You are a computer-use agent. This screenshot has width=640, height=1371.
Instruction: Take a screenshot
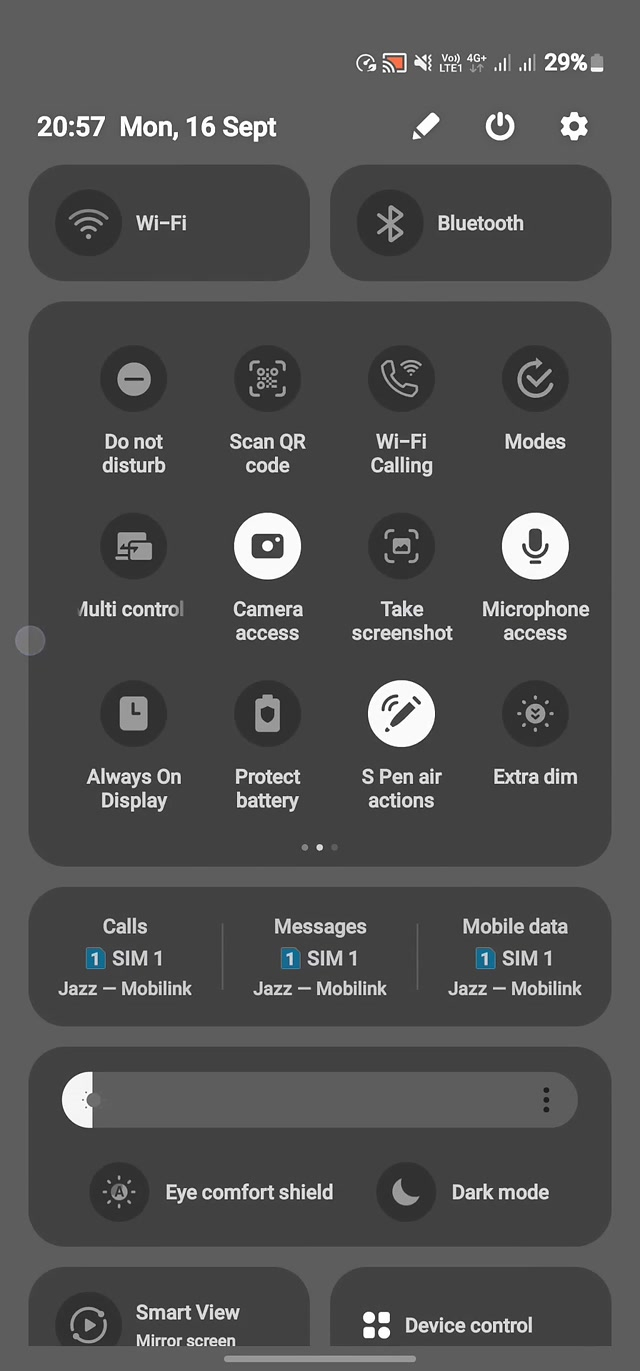tap(401, 546)
